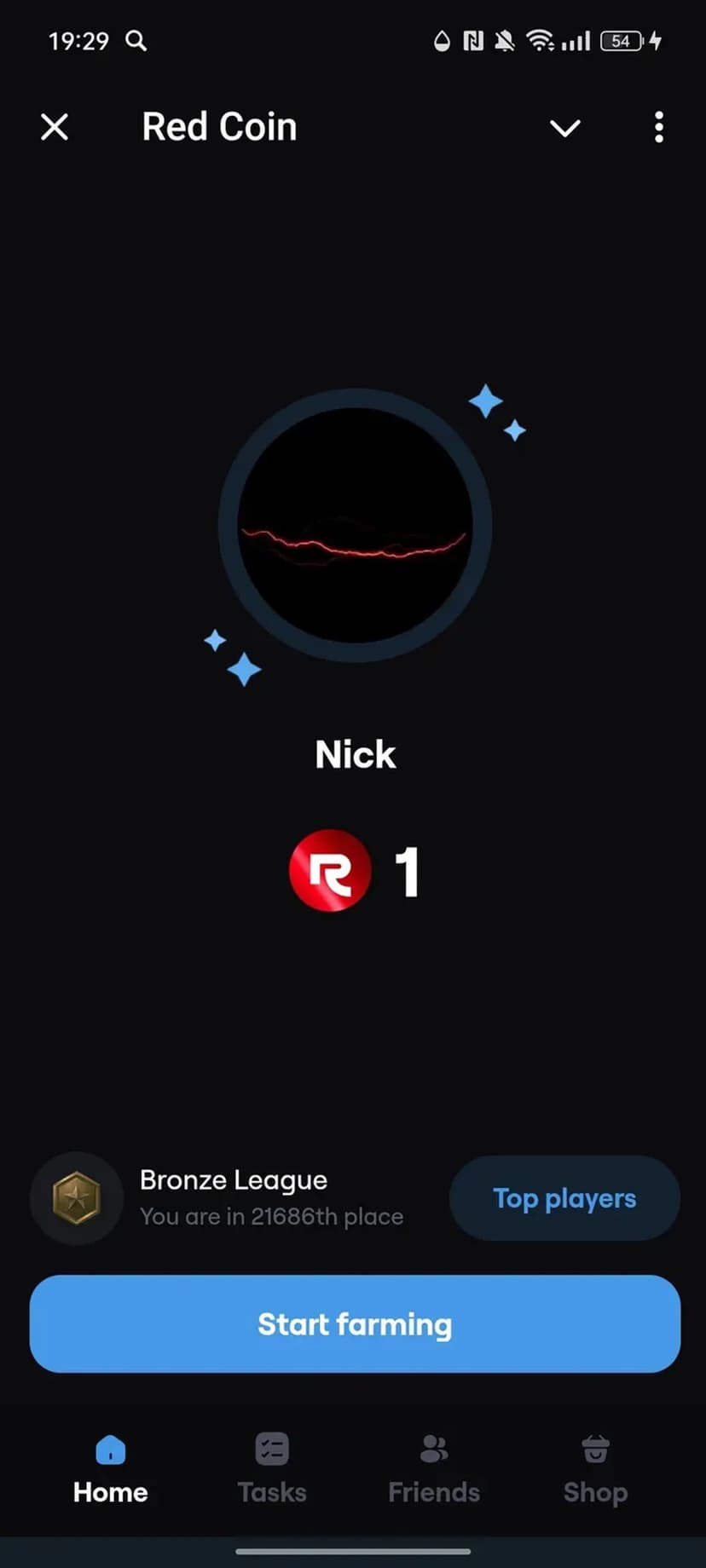
Task: Switch to the Tasks tab
Action: point(272,1469)
